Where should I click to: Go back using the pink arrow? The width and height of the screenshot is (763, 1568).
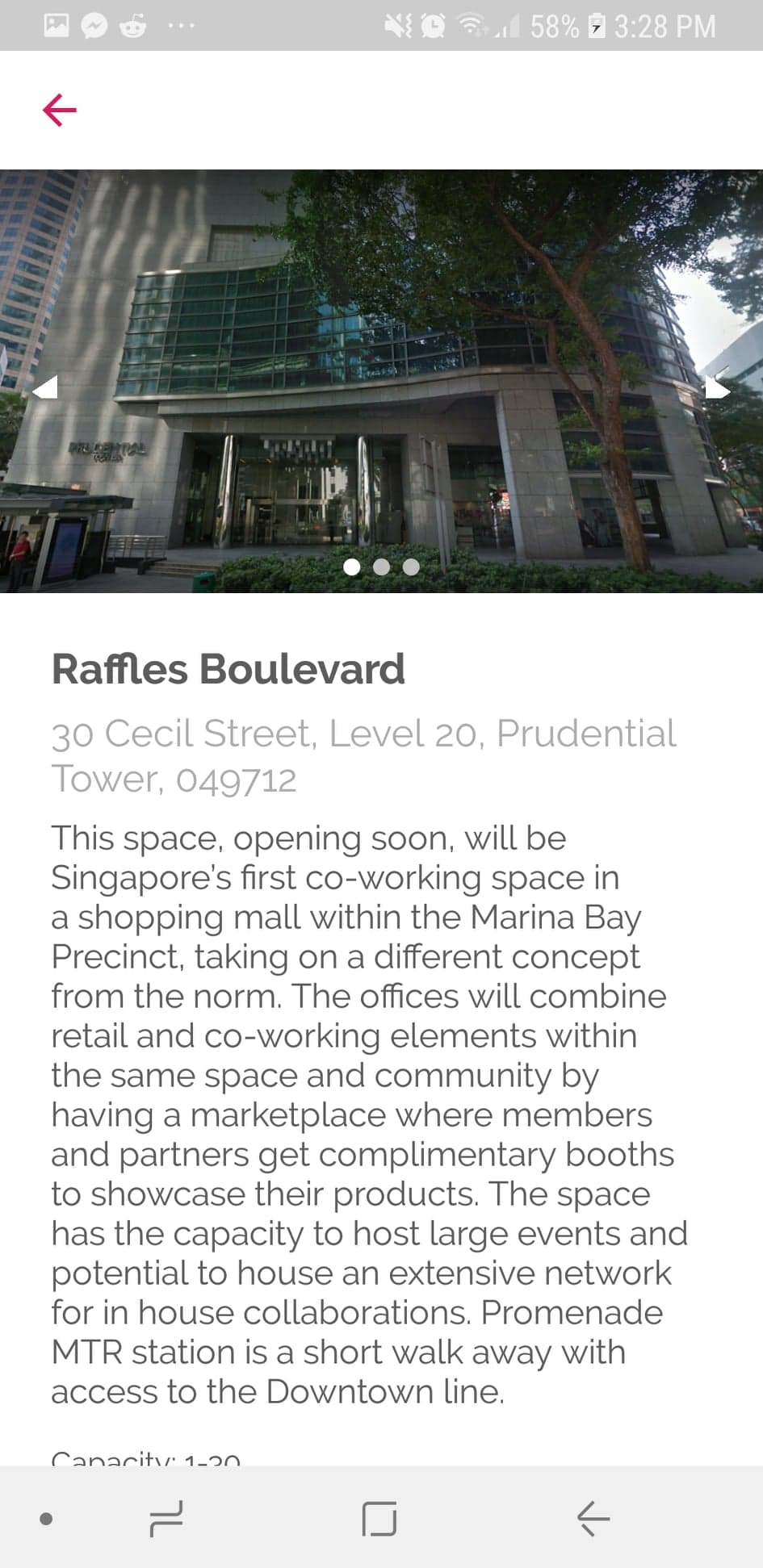click(59, 110)
